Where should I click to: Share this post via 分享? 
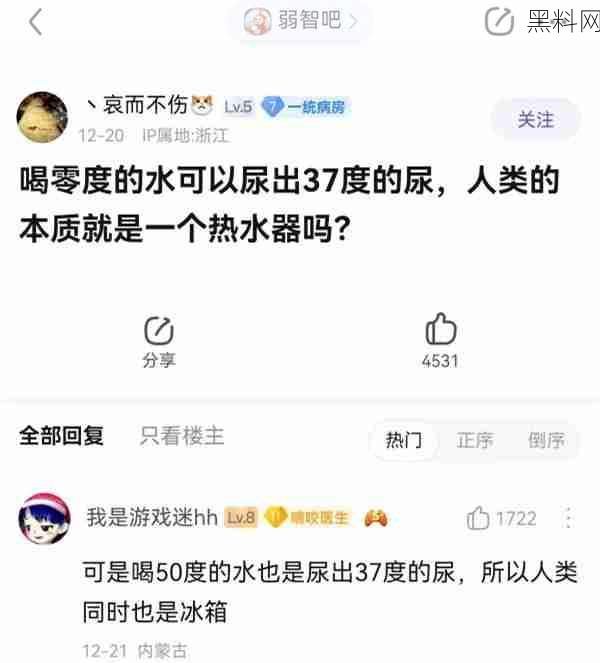click(x=159, y=341)
